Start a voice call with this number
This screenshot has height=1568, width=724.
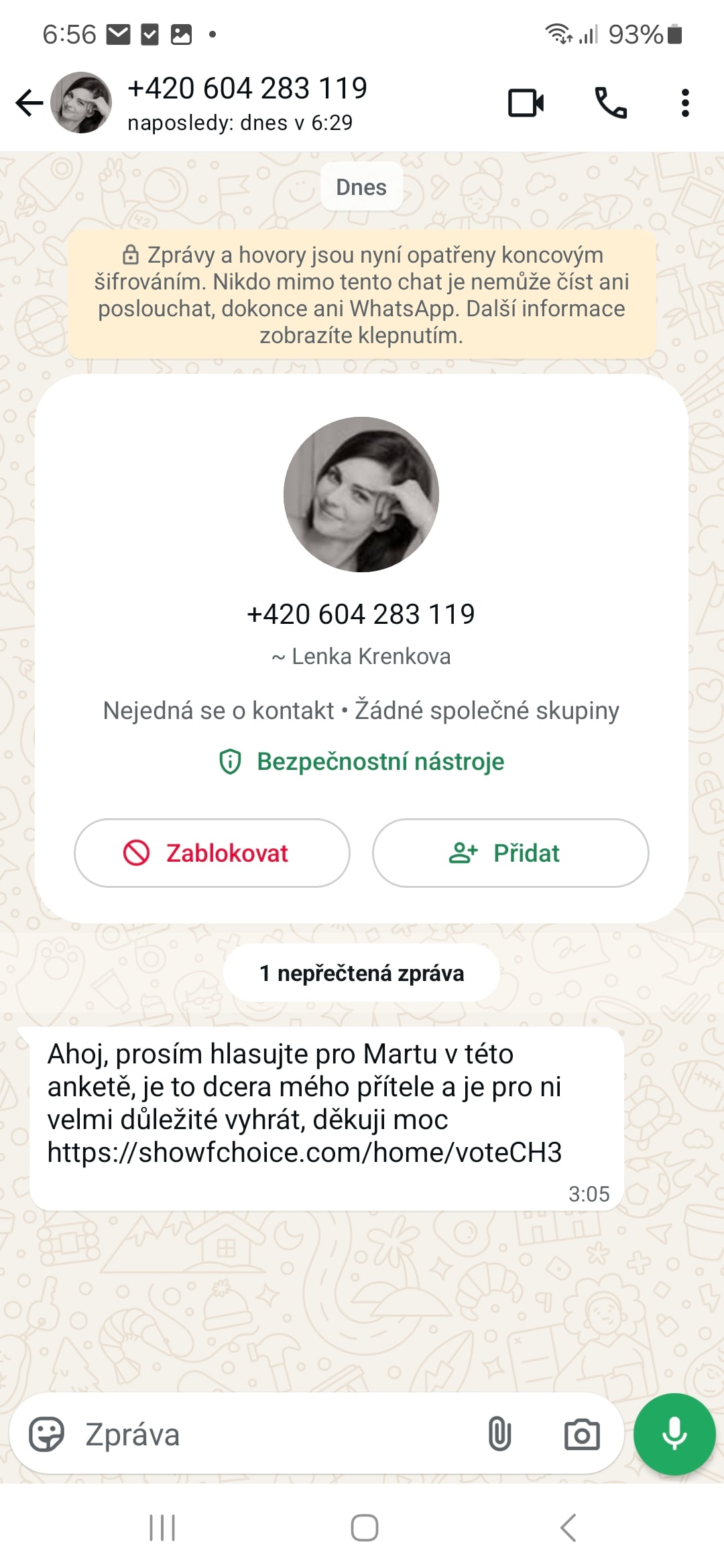[x=611, y=103]
